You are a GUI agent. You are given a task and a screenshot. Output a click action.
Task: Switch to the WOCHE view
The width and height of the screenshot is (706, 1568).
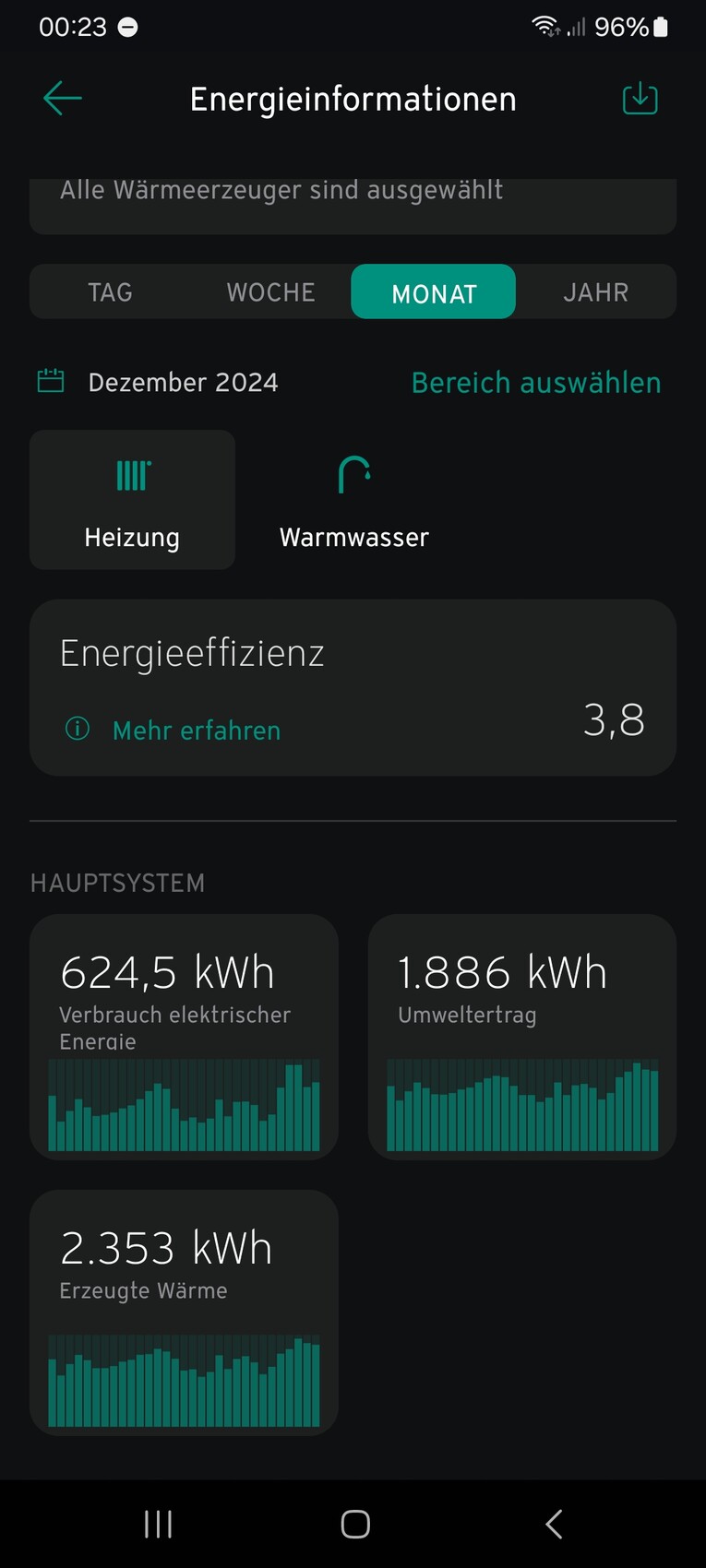(x=271, y=292)
